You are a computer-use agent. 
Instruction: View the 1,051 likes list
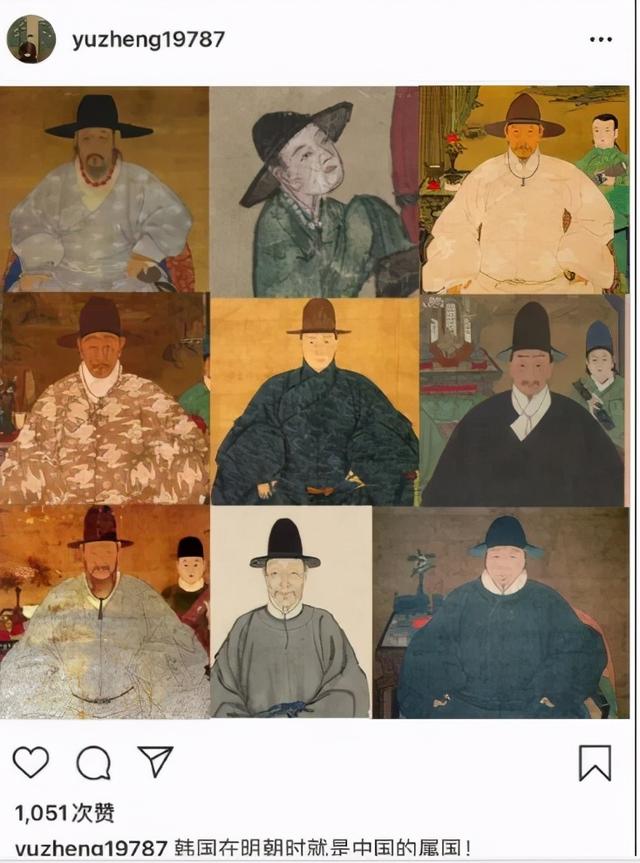(63, 813)
